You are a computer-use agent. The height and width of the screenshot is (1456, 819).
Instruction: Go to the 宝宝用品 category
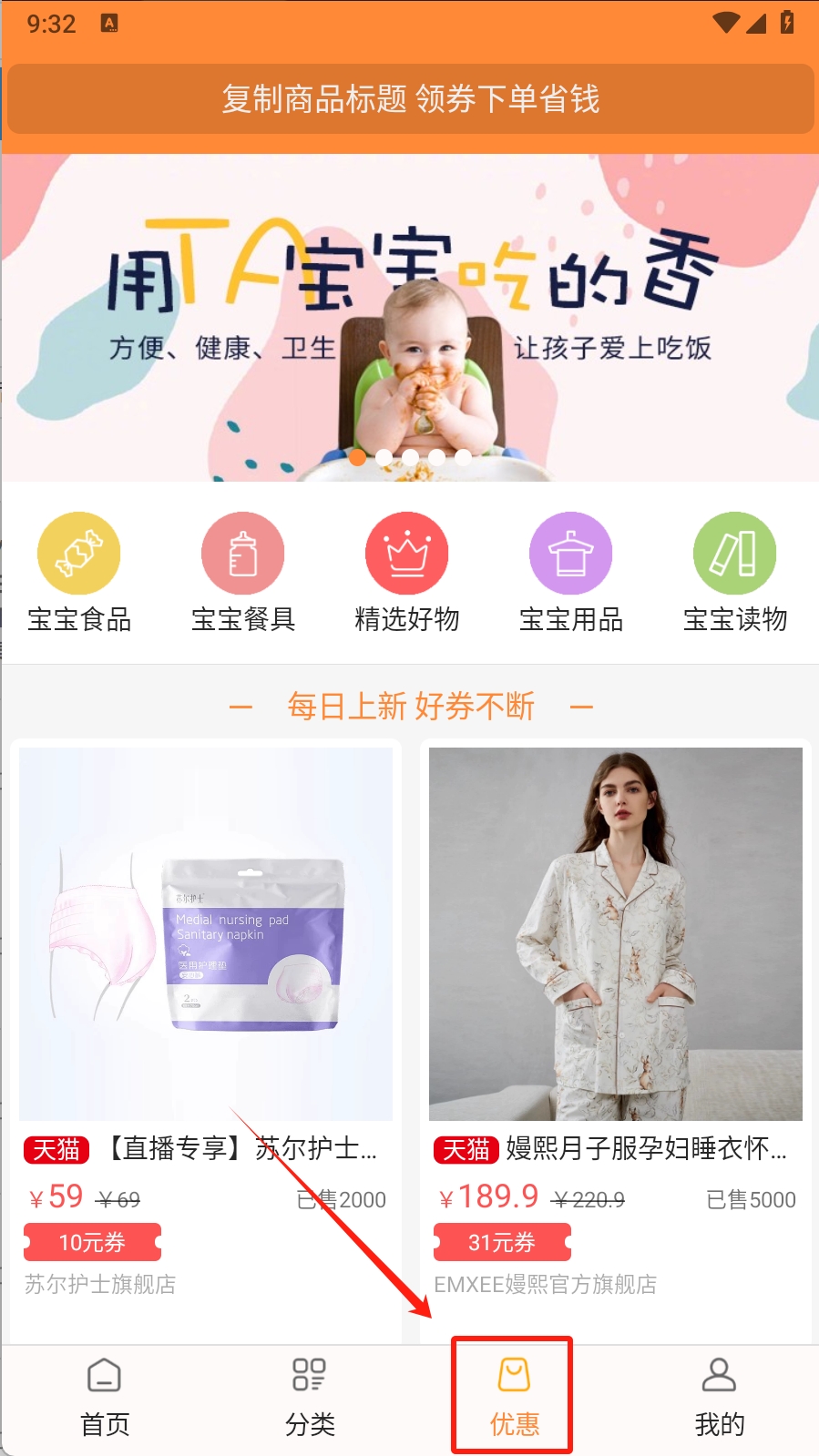571,572
